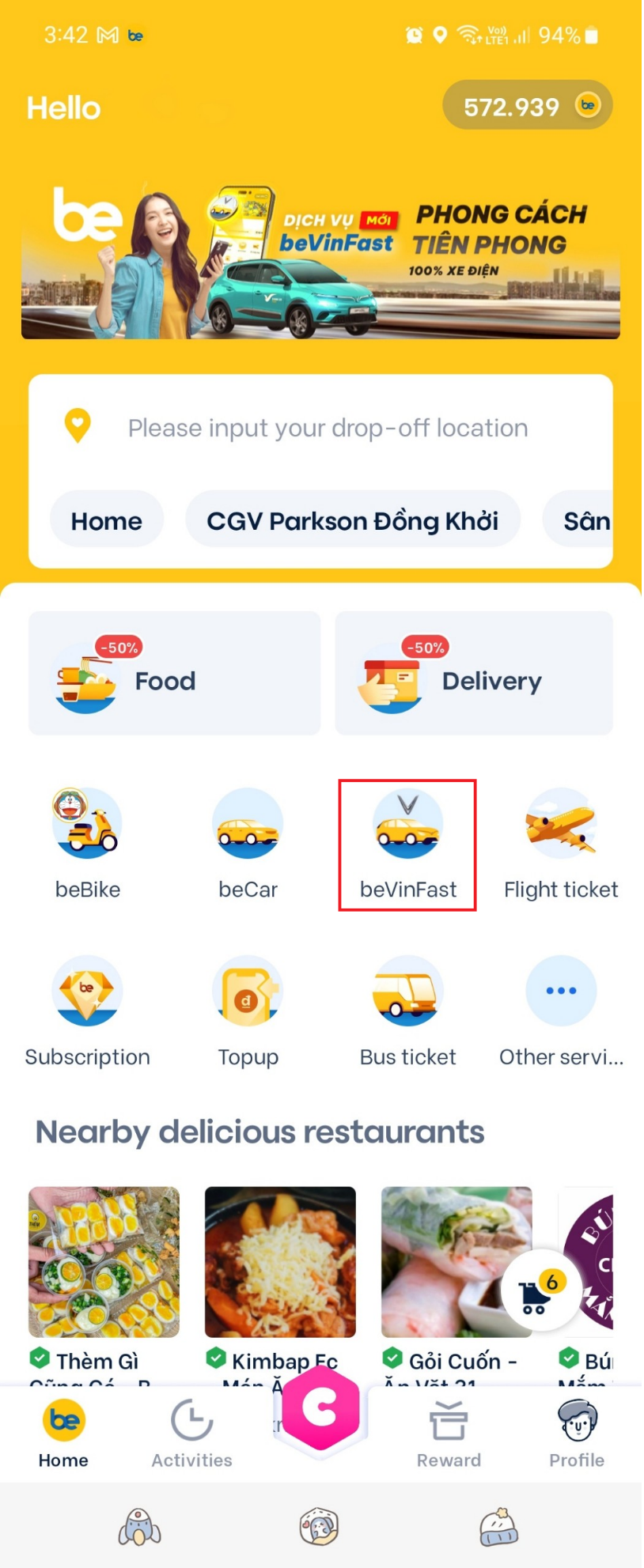Tap the pink C floating button
Screen dimensions: 644x1568
[319, 1415]
